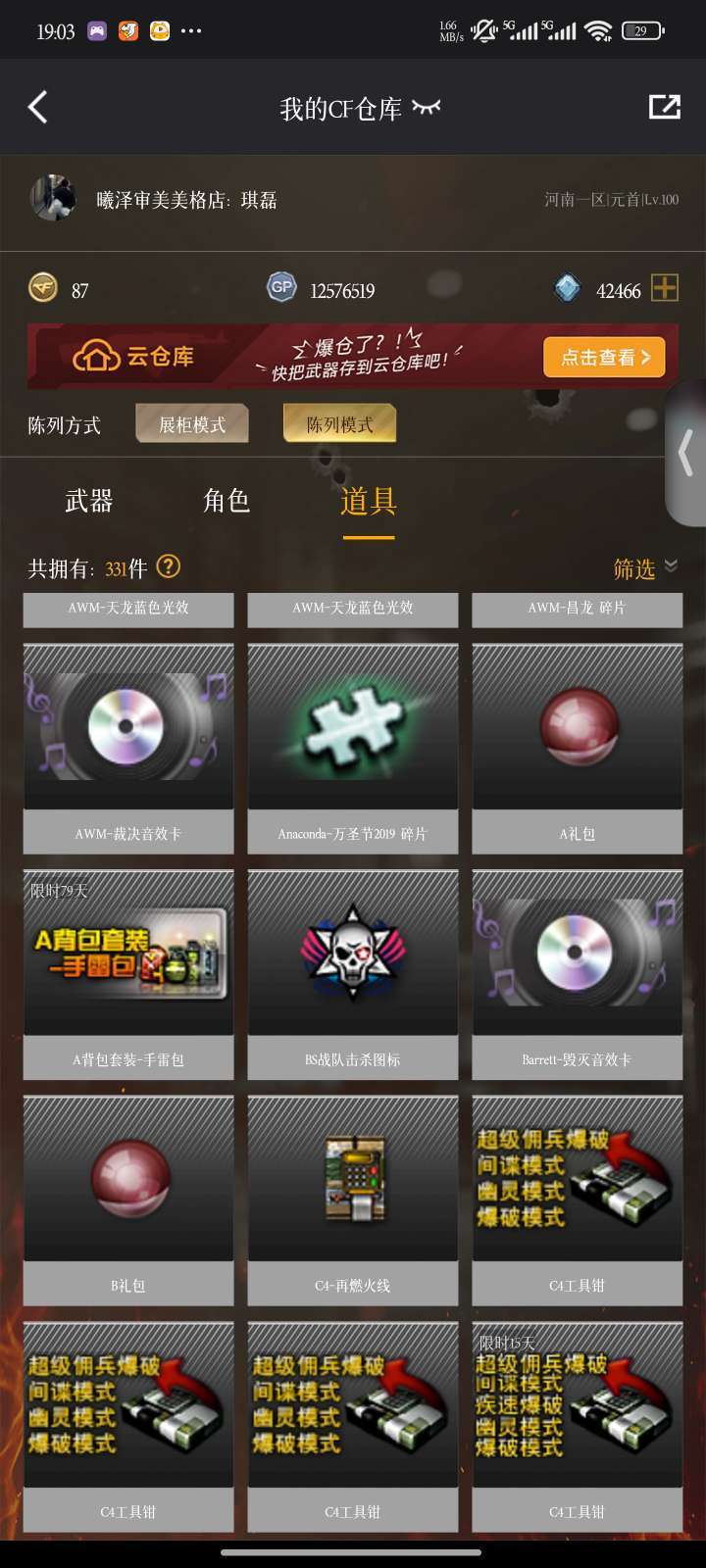
Task: Select 陈列模式 display mode
Action: point(339,424)
